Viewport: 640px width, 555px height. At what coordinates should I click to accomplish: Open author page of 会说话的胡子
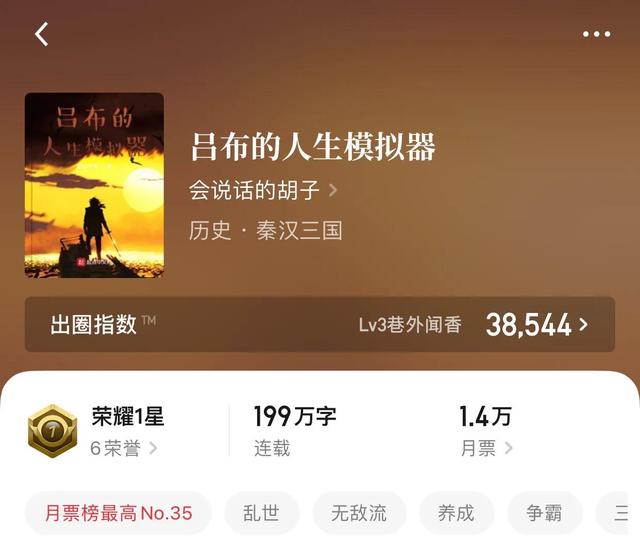click(x=263, y=190)
